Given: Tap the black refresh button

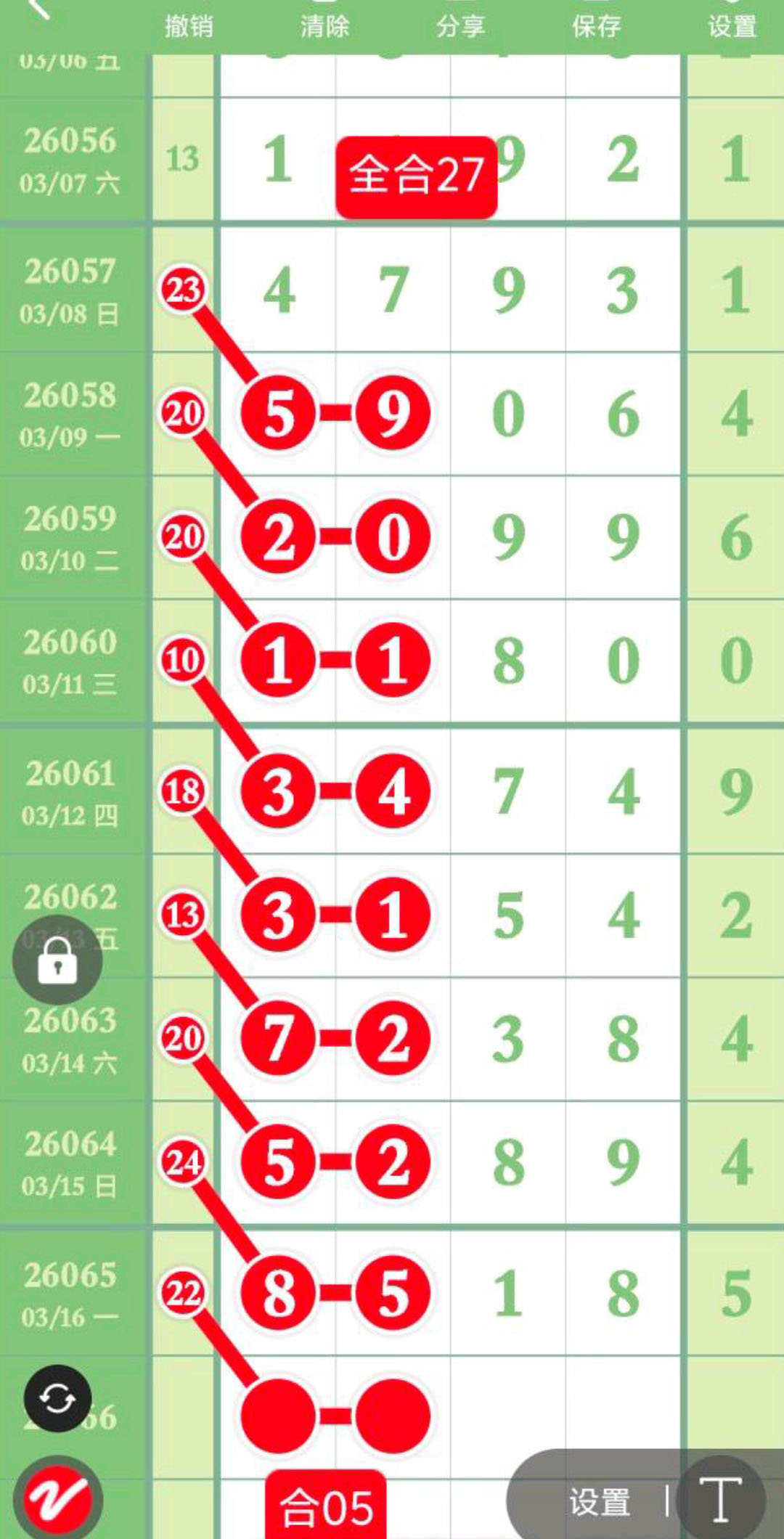Looking at the screenshot, I should pos(57,1398).
